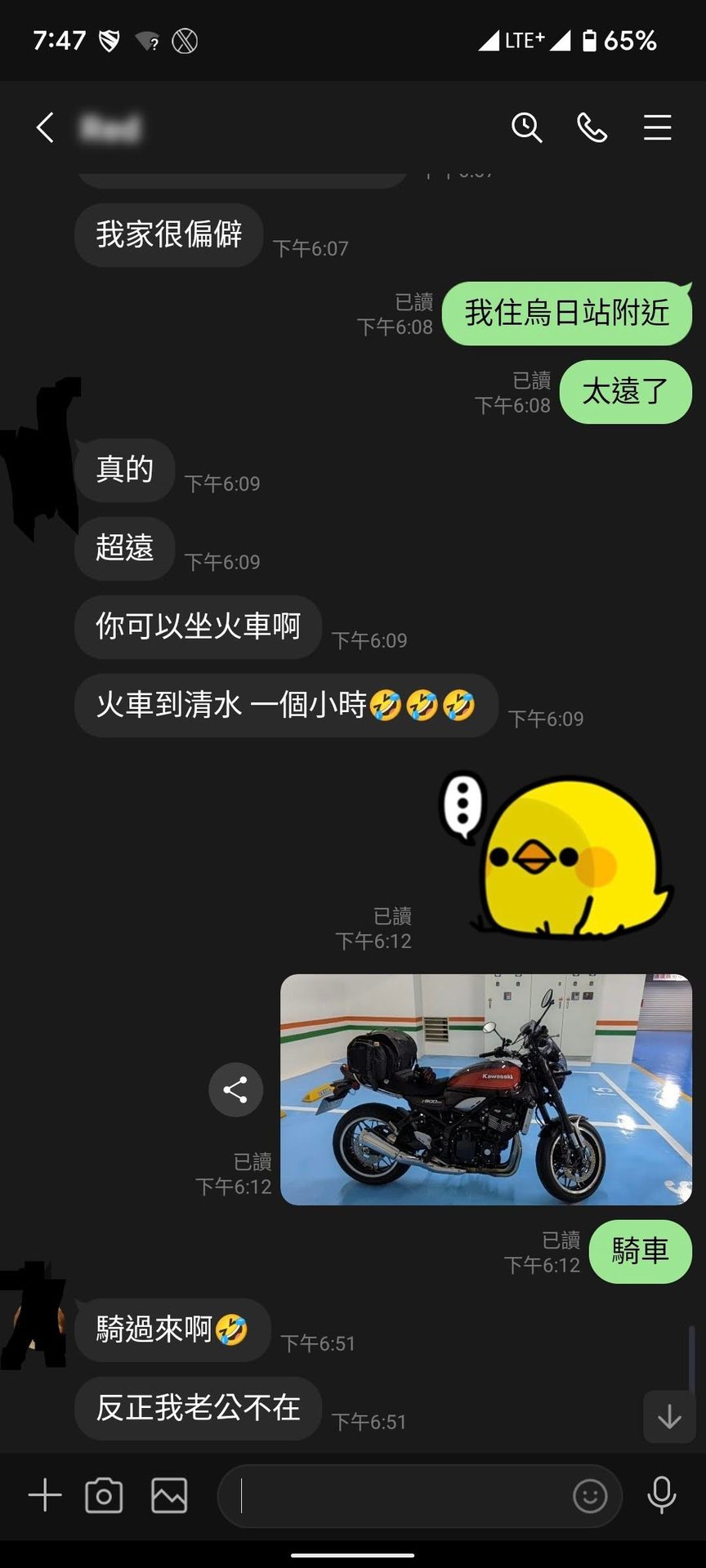This screenshot has width=706, height=1568.
Task: Go back to the chat list
Action: [x=46, y=128]
